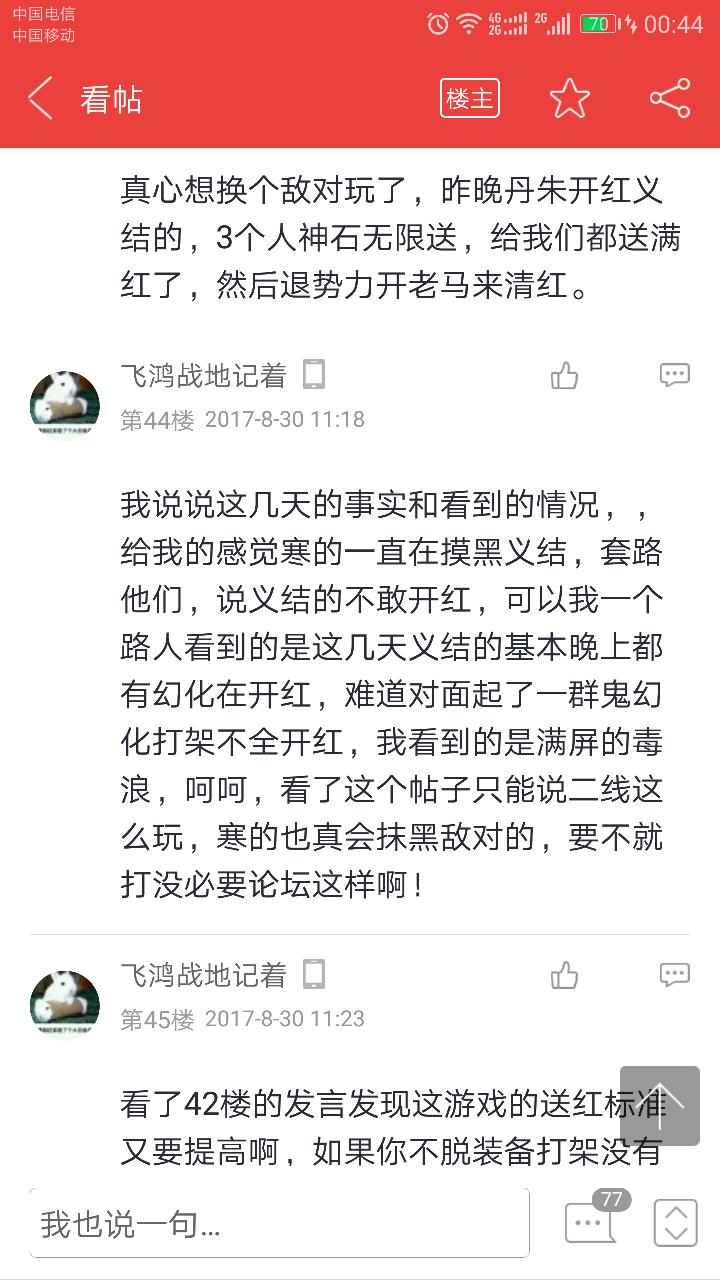Open the floor-jump up/down arrows icon
Screen dimensions: 720x1280
[675, 1222]
